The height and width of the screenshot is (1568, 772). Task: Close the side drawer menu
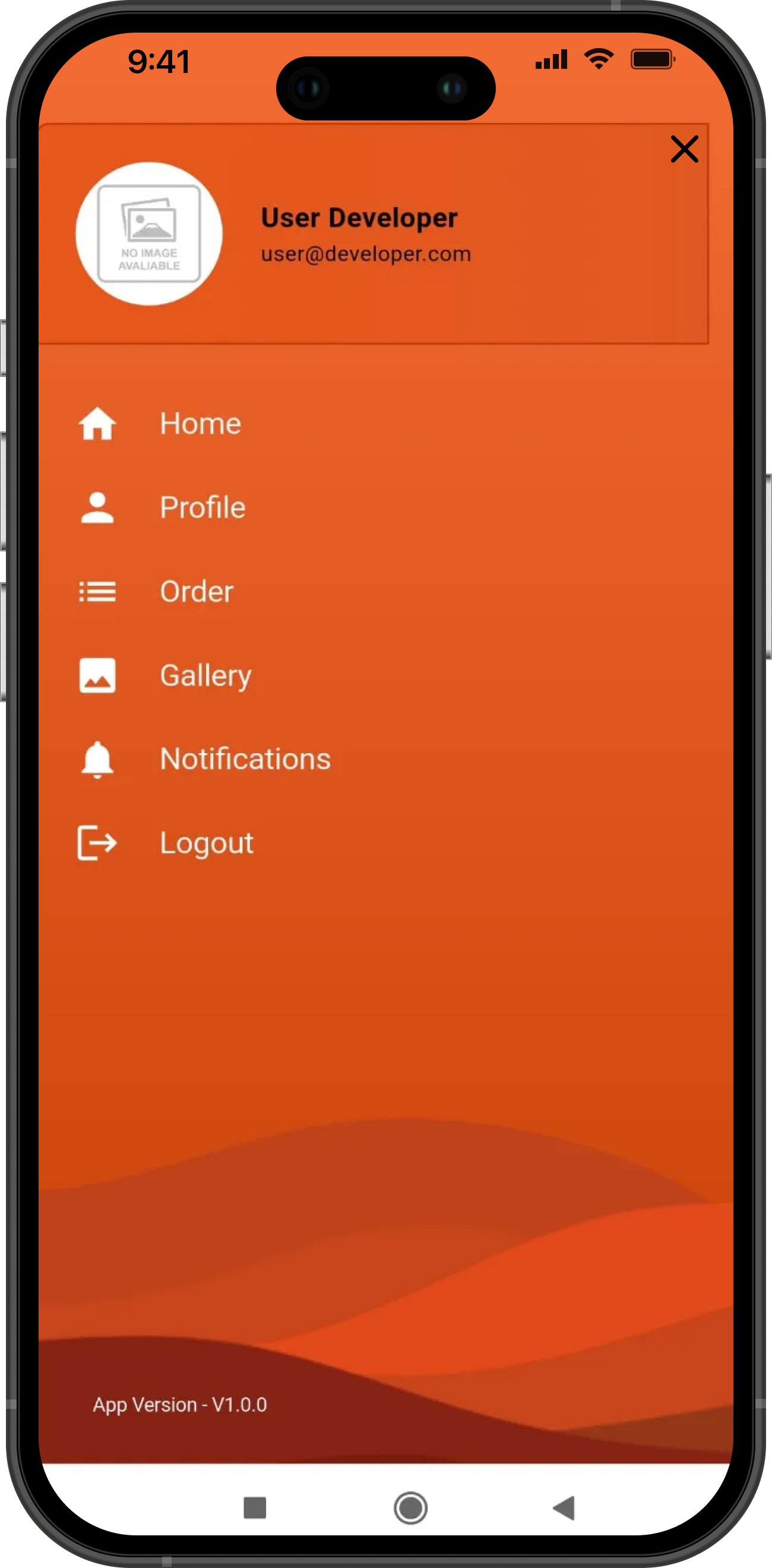point(684,149)
